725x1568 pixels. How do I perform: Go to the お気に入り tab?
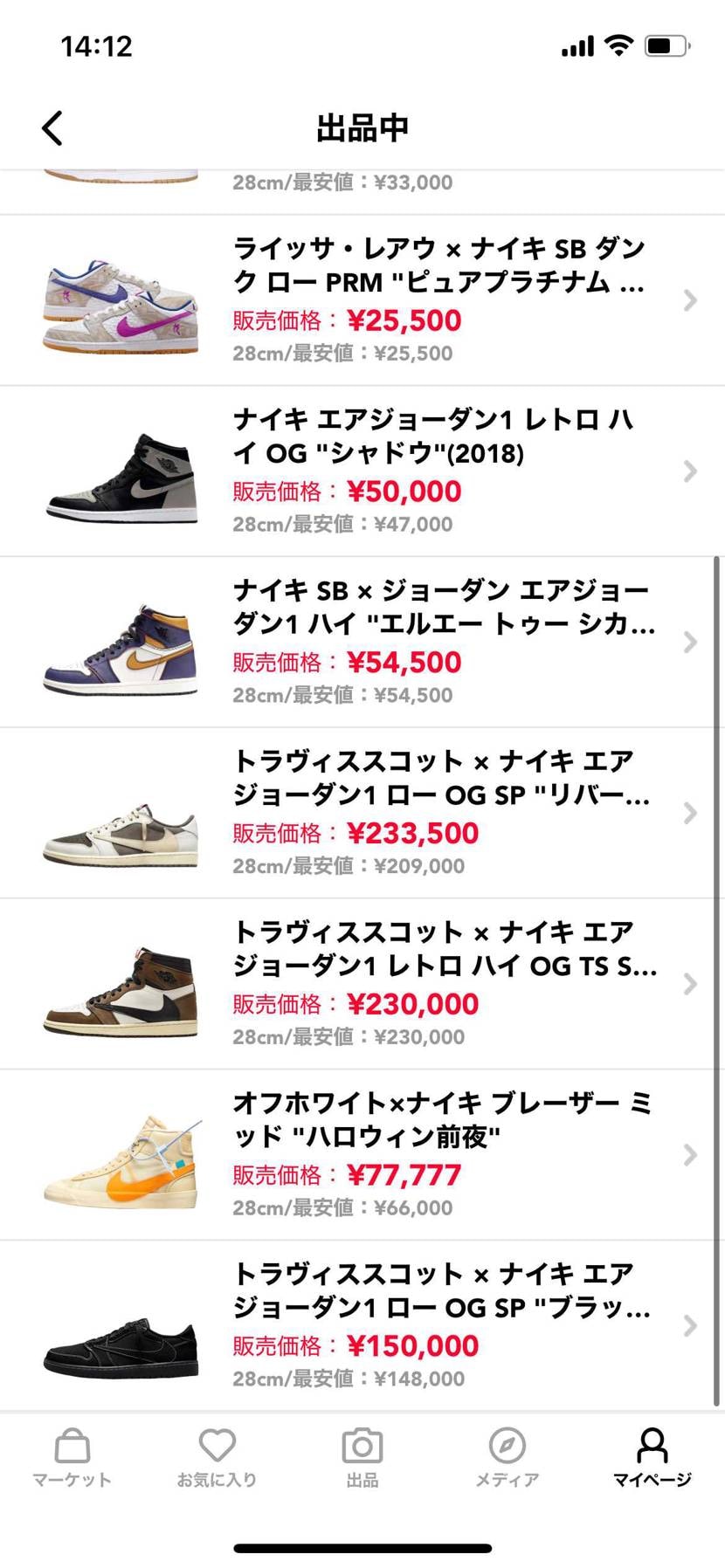[217, 1457]
